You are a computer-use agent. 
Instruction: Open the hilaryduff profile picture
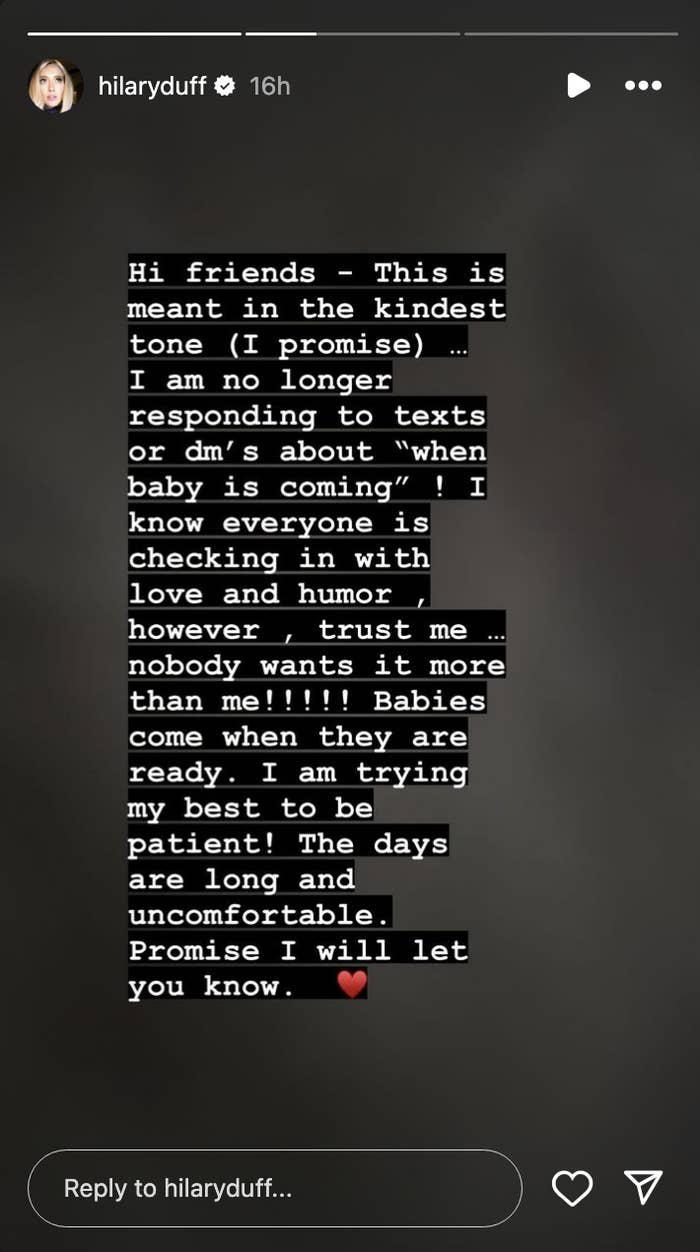(x=55, y=86)
